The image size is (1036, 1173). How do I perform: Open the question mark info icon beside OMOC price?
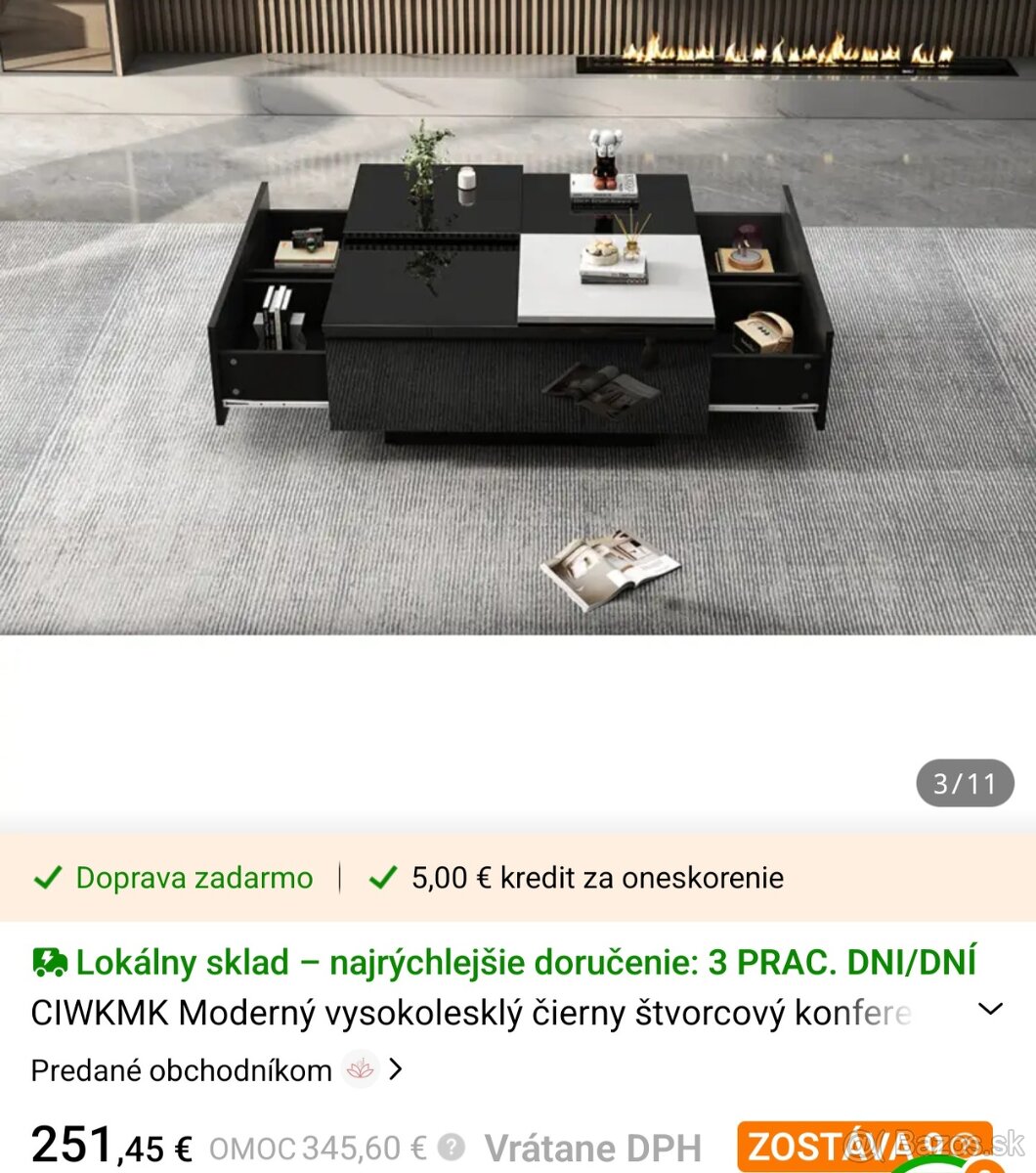[453, 1146]
